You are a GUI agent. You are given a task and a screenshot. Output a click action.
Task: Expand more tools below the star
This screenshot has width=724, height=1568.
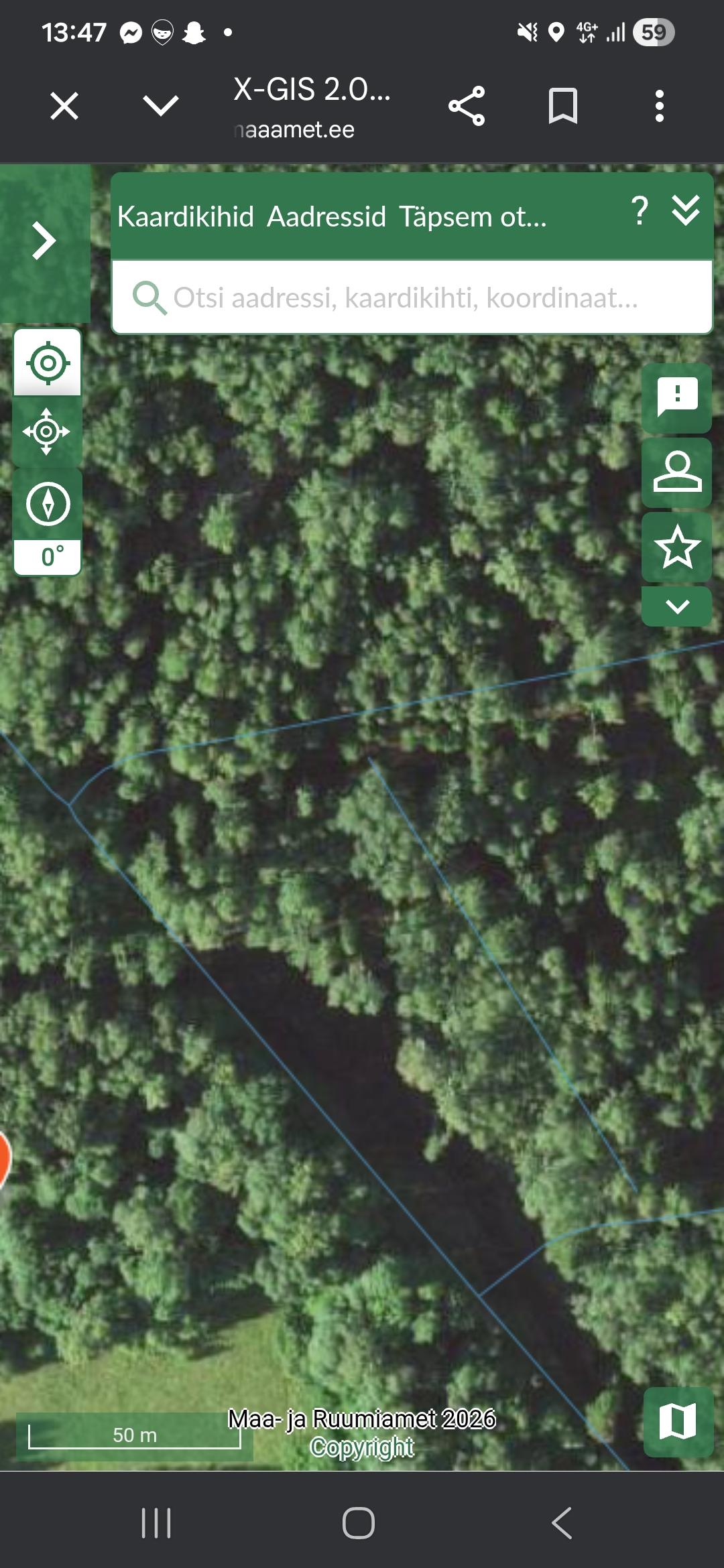(677, 607)
